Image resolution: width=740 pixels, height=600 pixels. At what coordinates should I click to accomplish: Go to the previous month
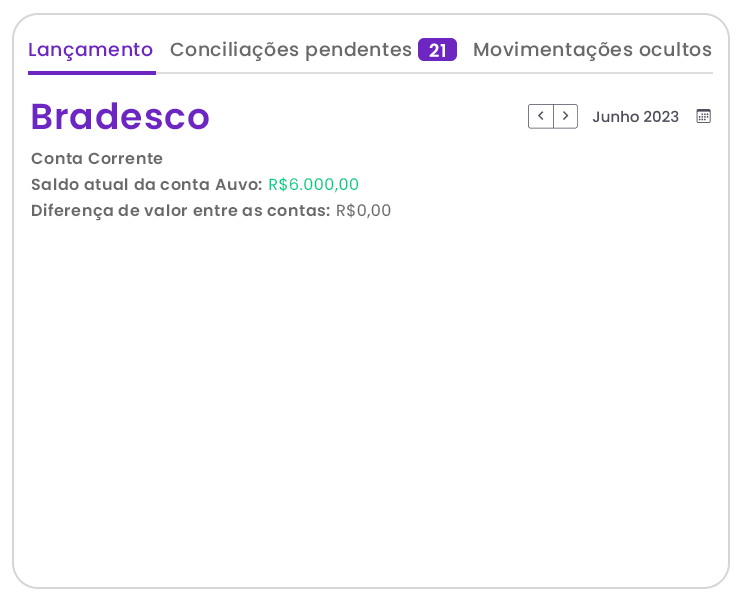click(x=541, y=116)
